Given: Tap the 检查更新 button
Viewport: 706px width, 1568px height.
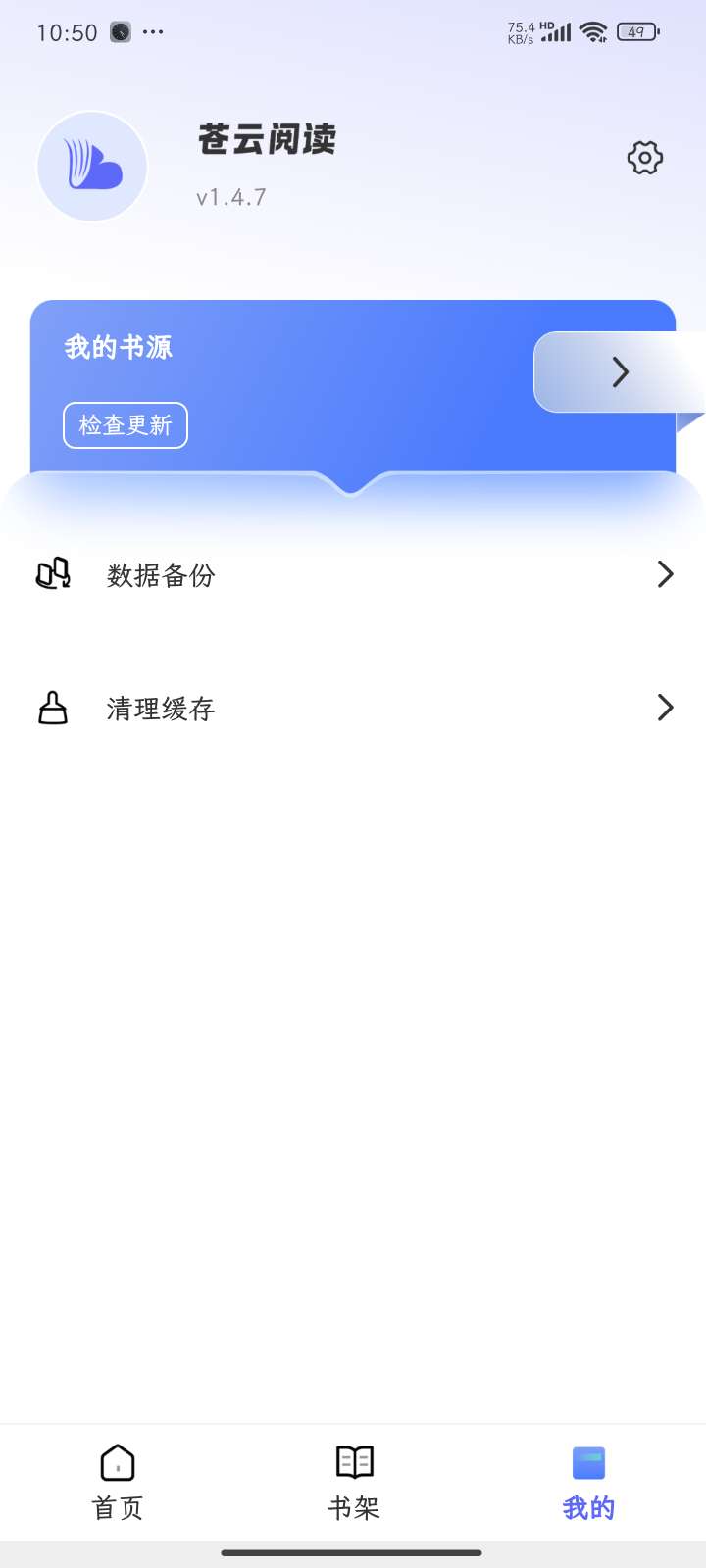Looking at the screenshot, I should (126, 425).
